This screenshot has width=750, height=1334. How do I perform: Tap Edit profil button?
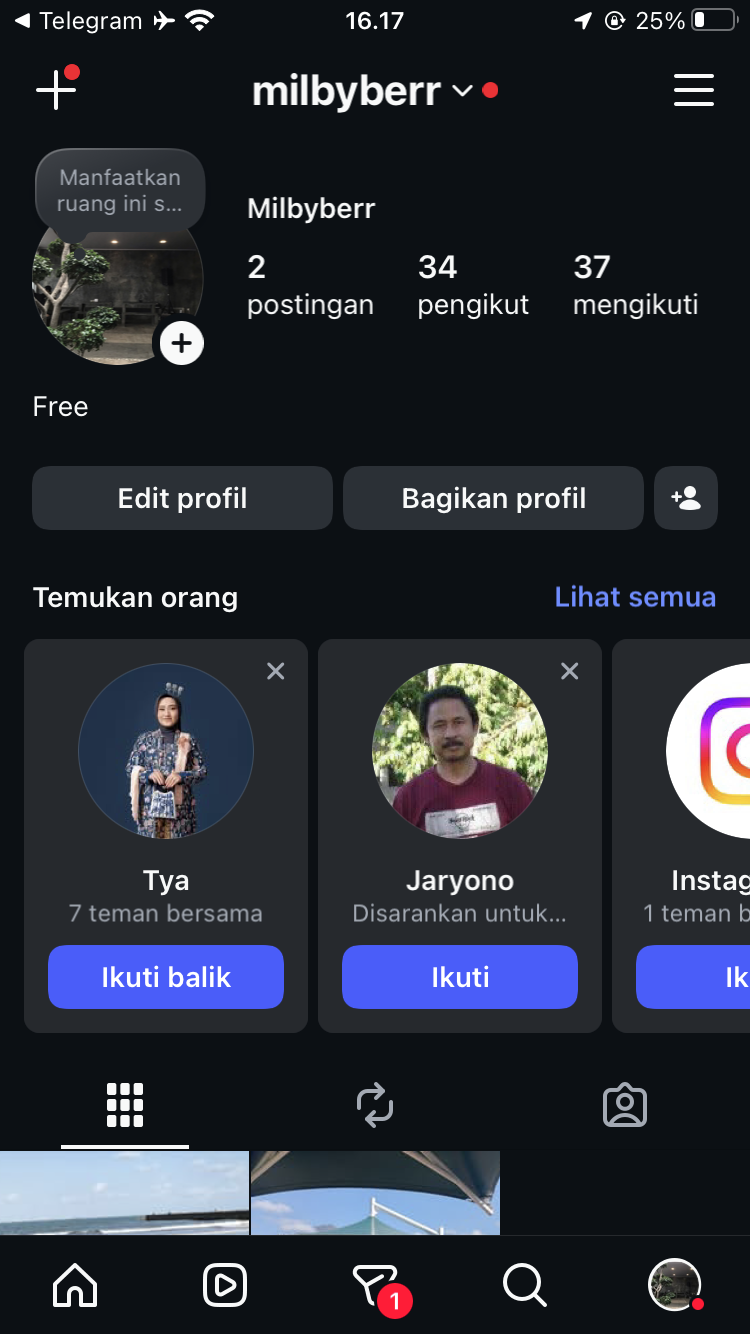coord(182,498)
